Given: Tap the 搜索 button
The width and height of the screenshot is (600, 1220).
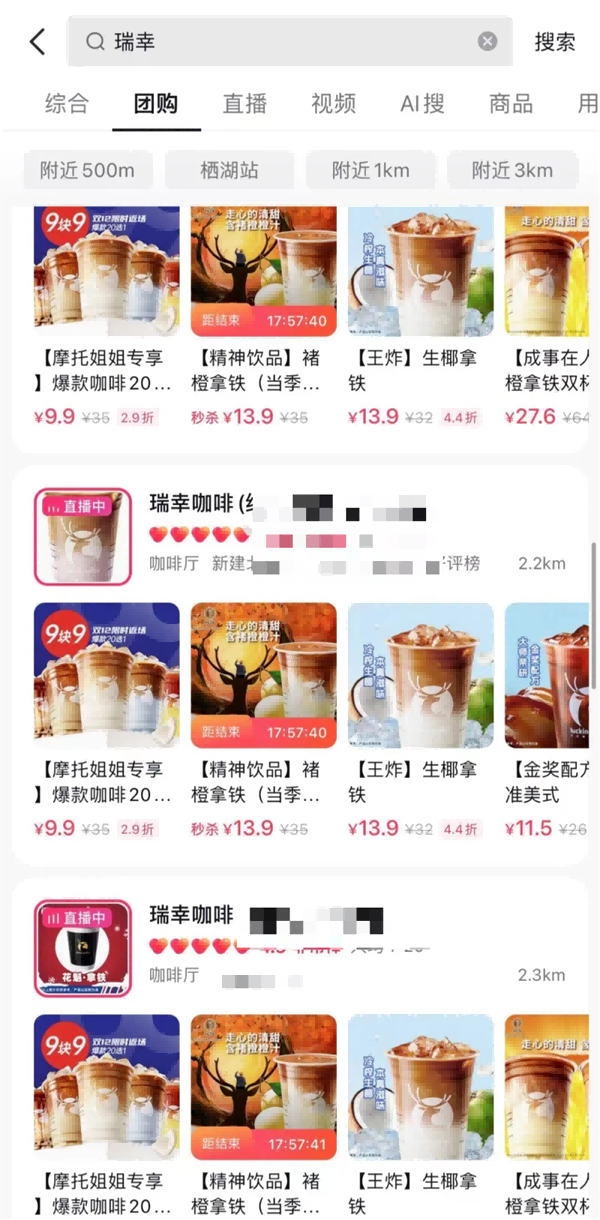Looking at the screenshot, I should [554, 42].
